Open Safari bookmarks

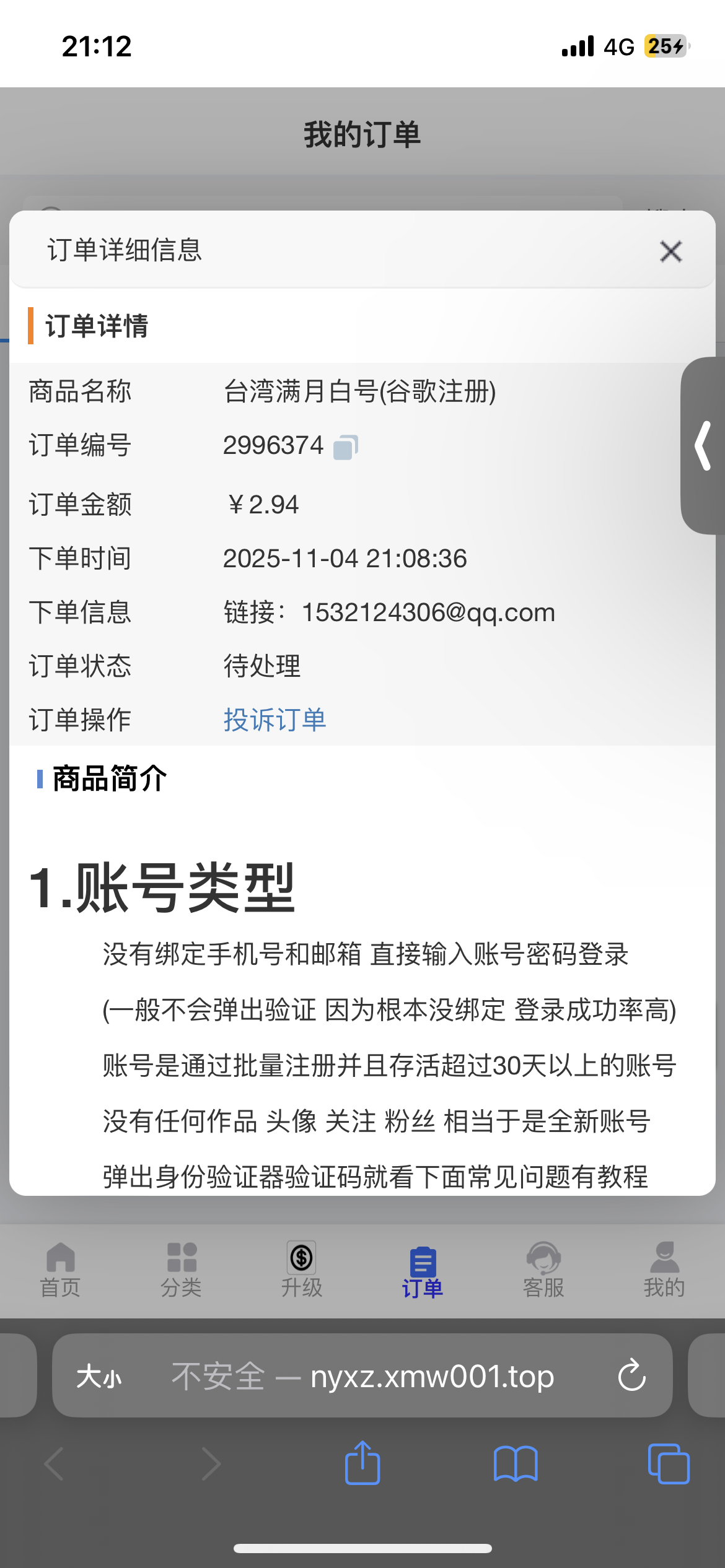(516, 1464)
